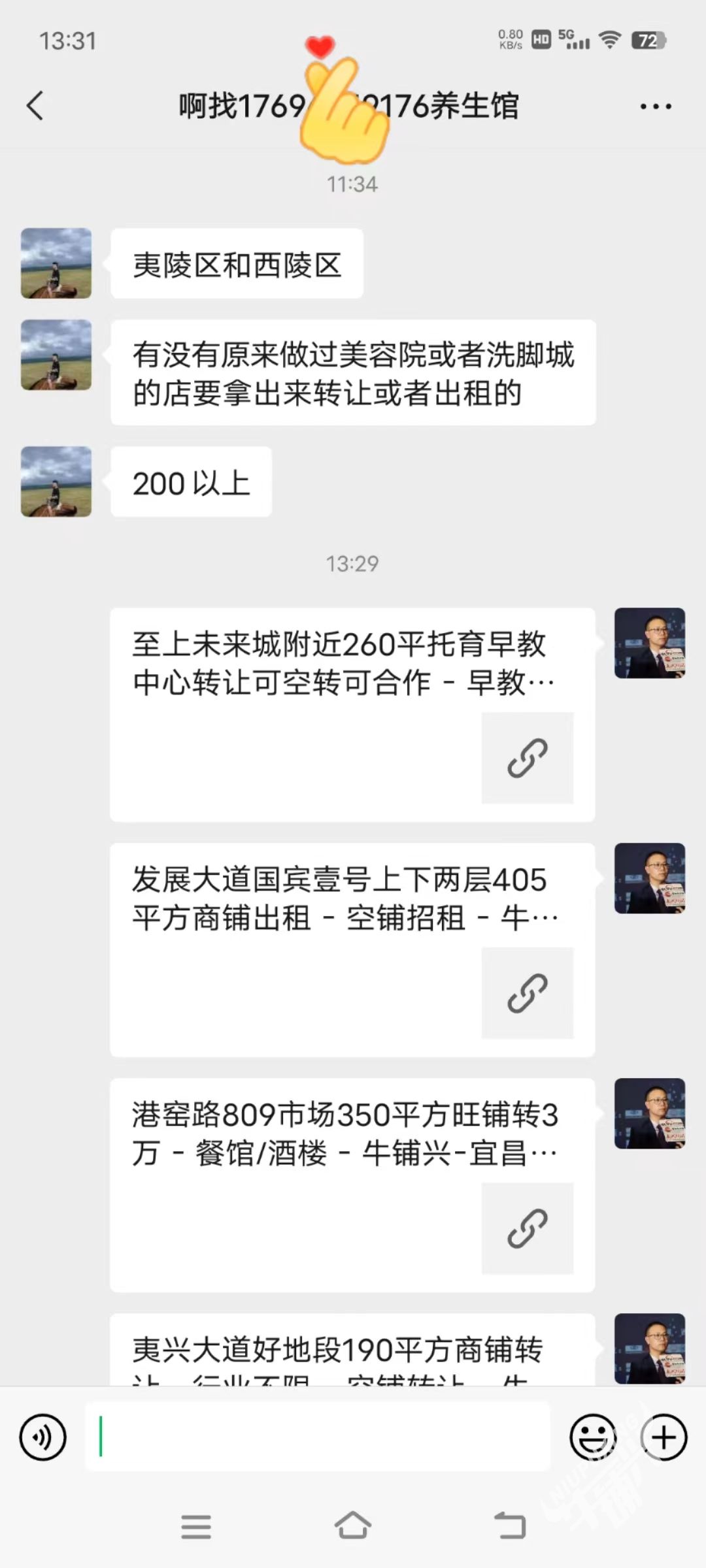This screenshot has height=1568, width=706.
Task: Open the 至上未来城附近260平 link card
Action: tap(352, 713)
